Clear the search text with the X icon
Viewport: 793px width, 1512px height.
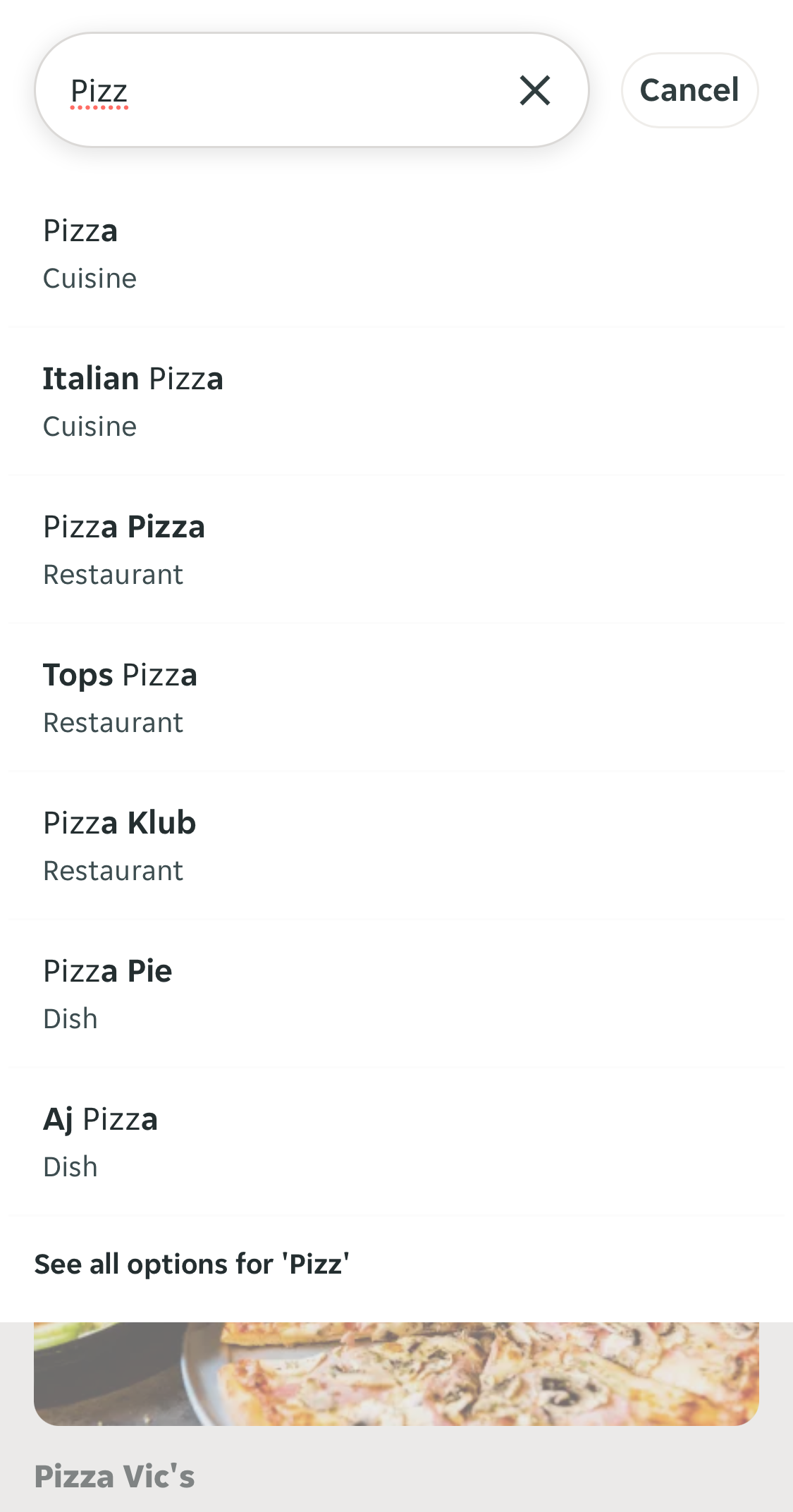[x=534, y=90]
